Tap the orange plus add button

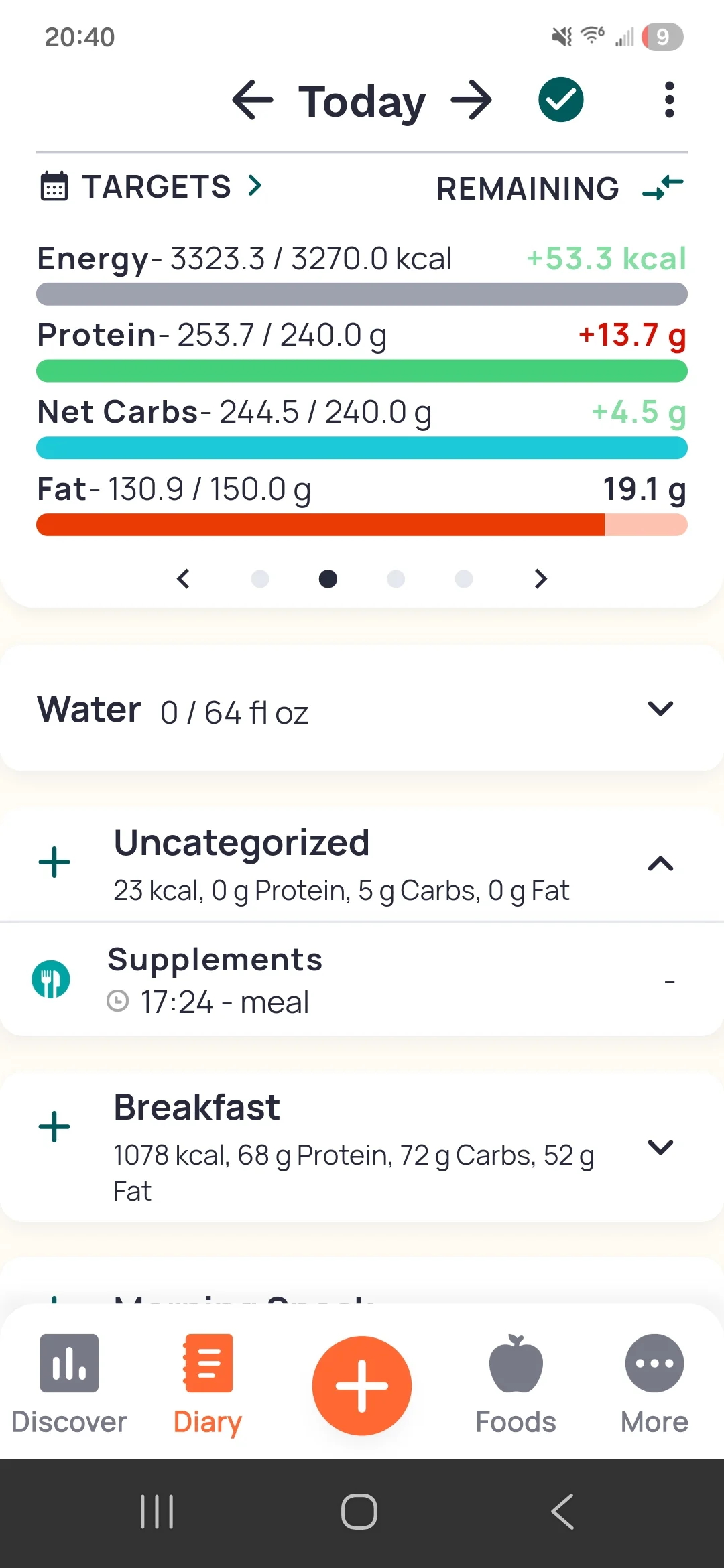[x=362, y=1386]
